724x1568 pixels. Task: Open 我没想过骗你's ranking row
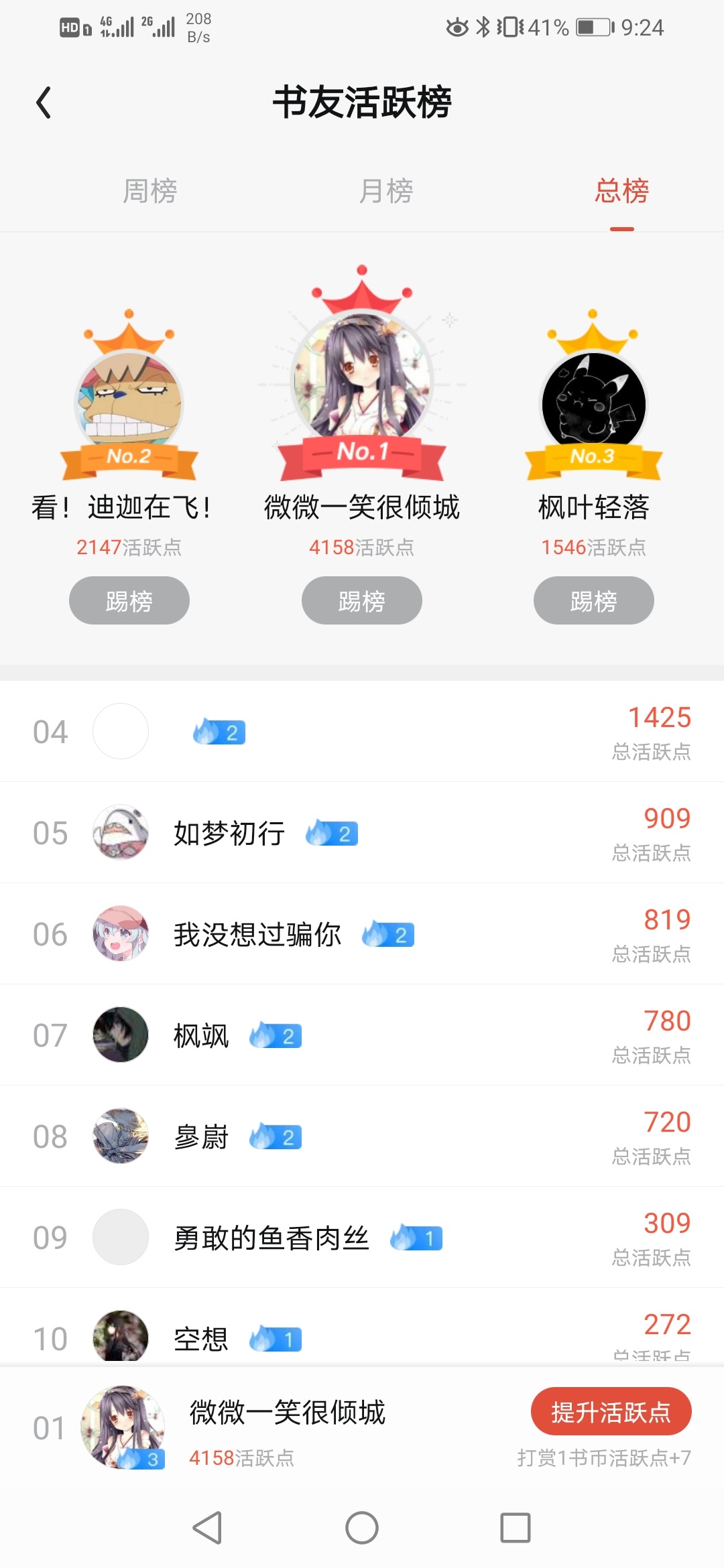click(362, 934)
